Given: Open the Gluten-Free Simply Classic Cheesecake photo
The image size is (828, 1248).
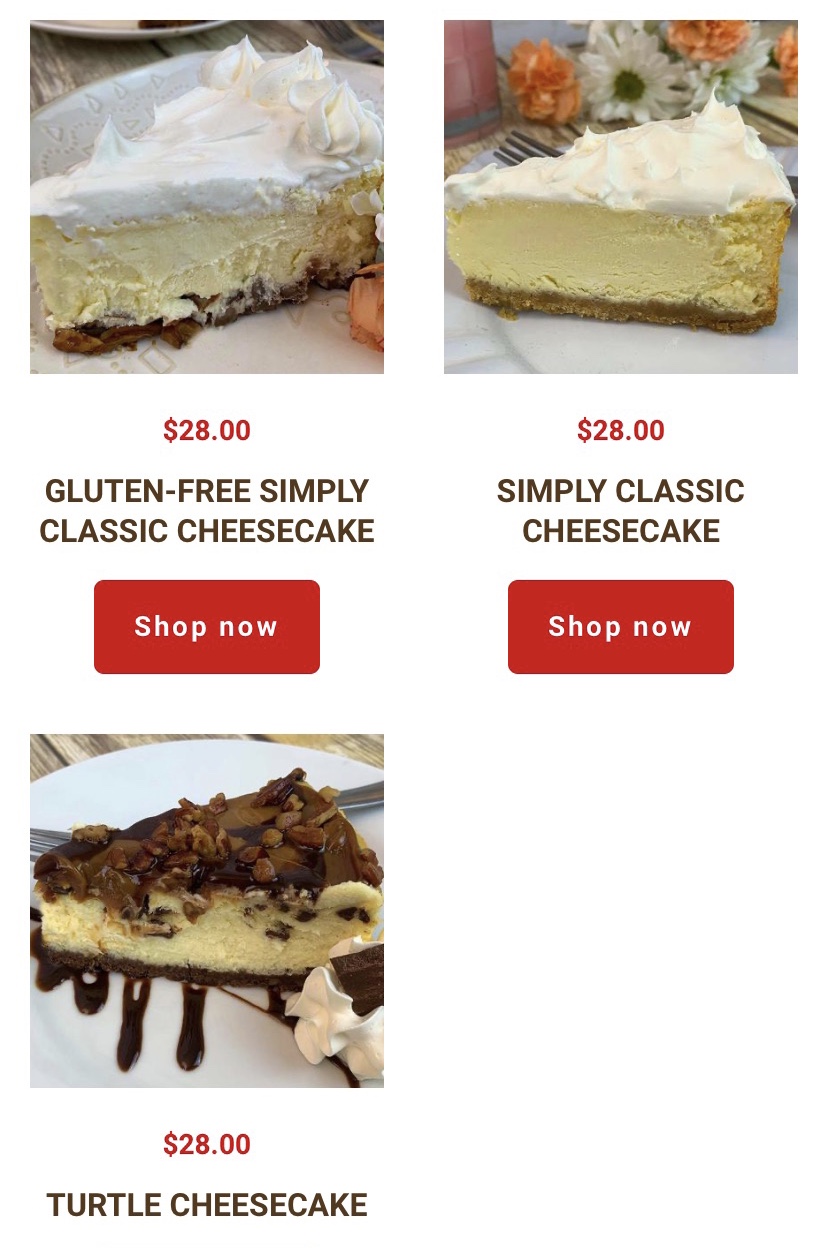Looking at the screenshot, I should pos(207,197).
